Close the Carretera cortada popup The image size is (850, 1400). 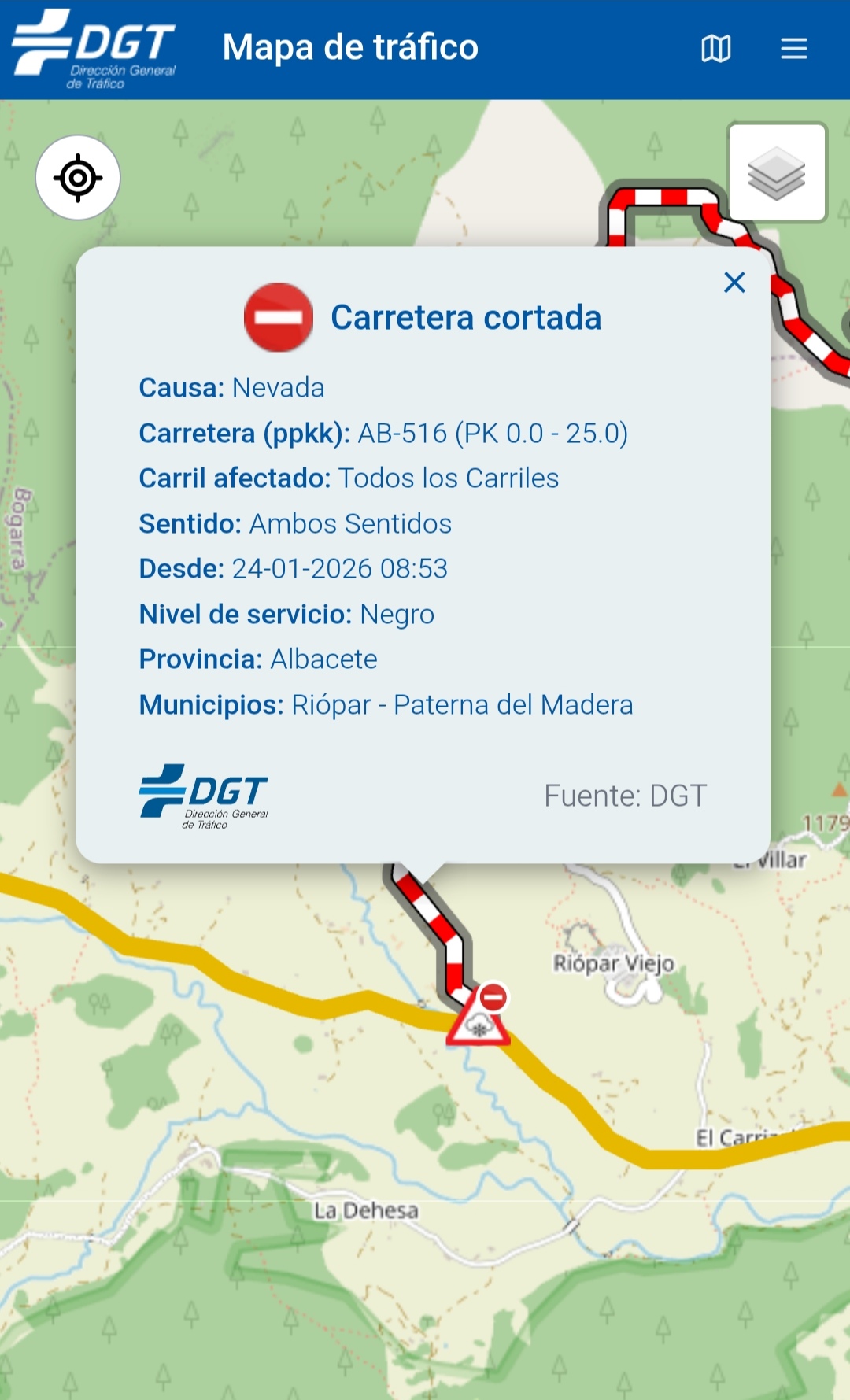734,283
